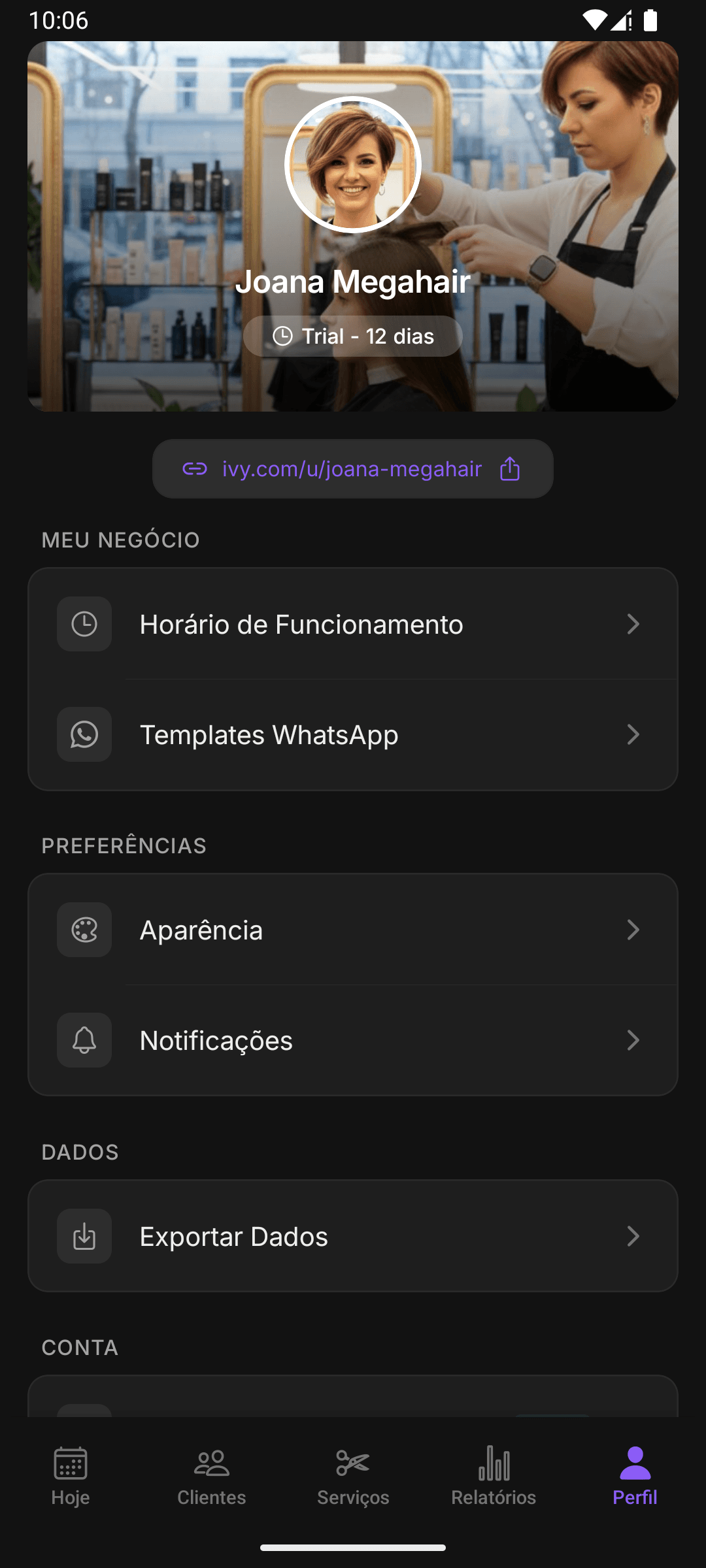The width and height of the screenshot is (706, 1568).
Task: Tap the bell icon for Notificações
Action: click(84, 1040)
